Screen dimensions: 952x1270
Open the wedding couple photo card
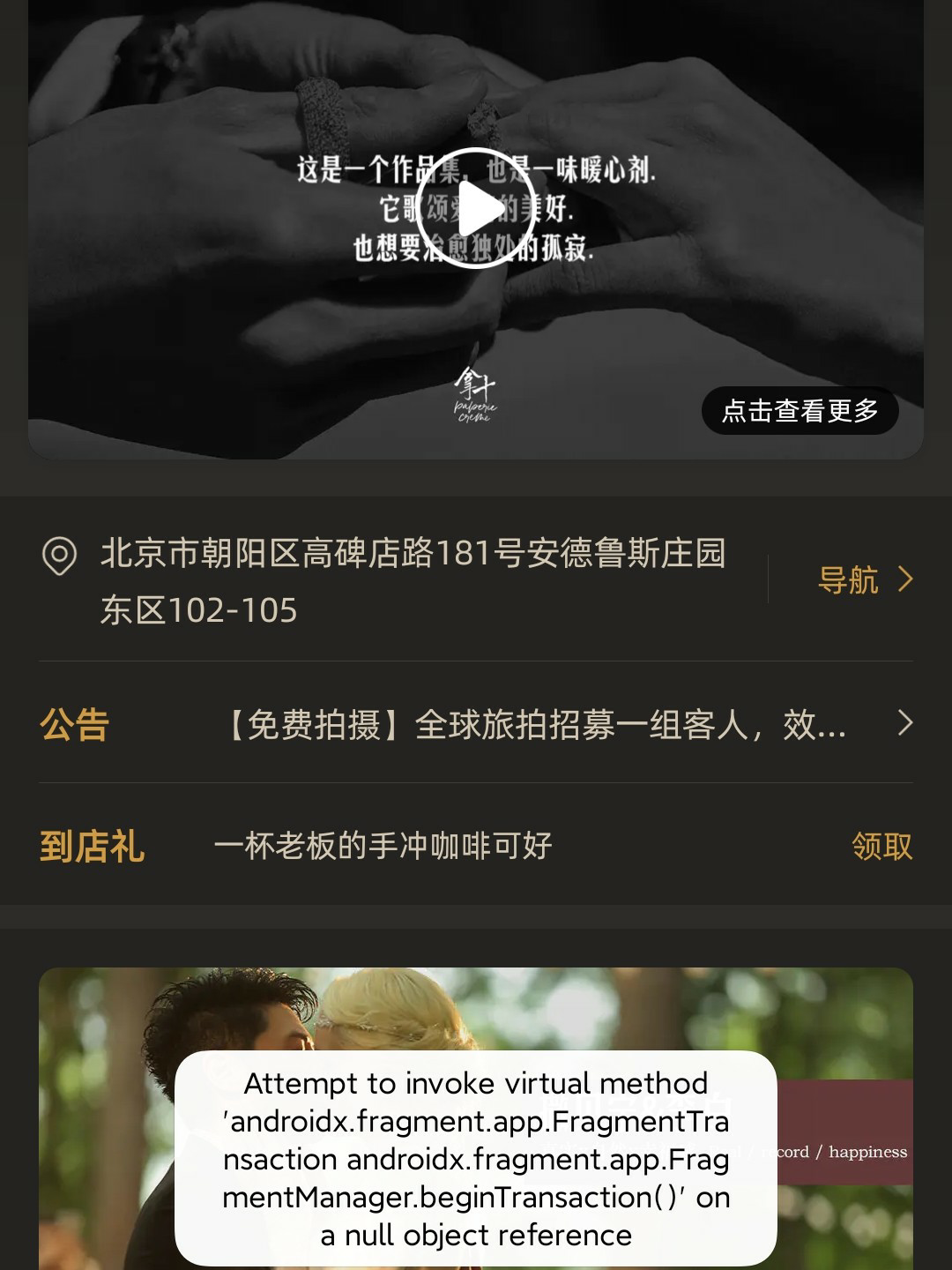click(476, 1014)
